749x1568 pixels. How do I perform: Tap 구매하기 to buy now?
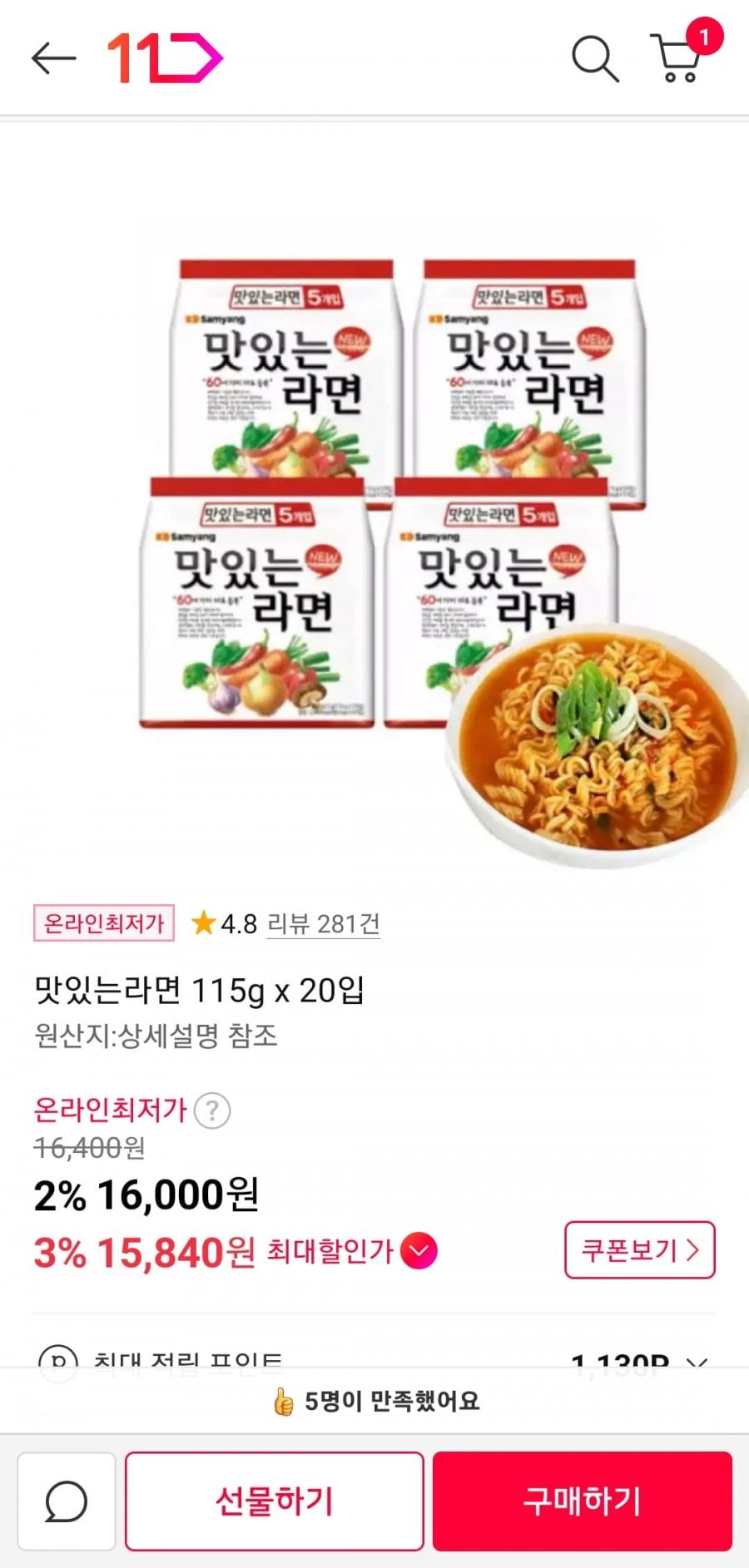(582, 1501)
